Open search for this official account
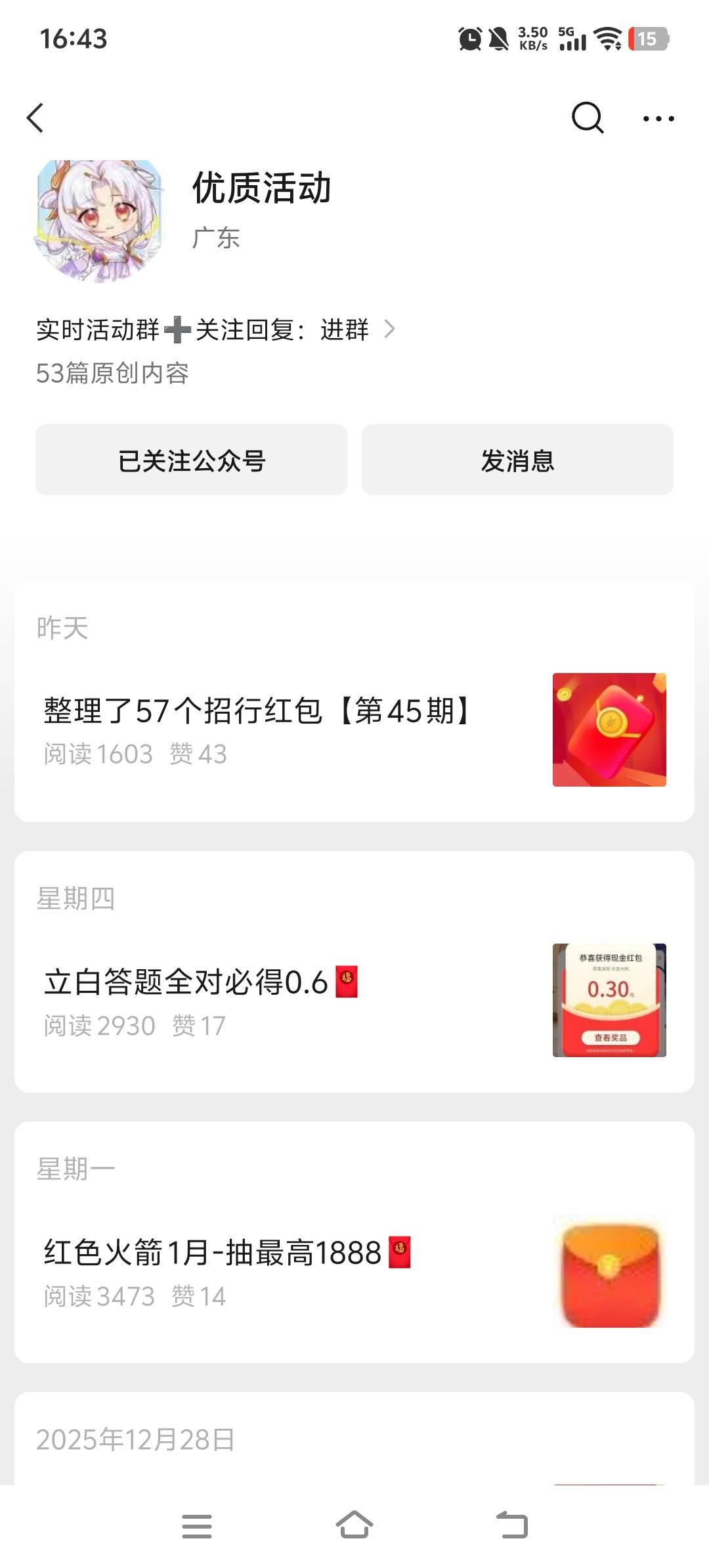Image resolution: width=709 pixels, height=1568 pixels. pos(587,118)
